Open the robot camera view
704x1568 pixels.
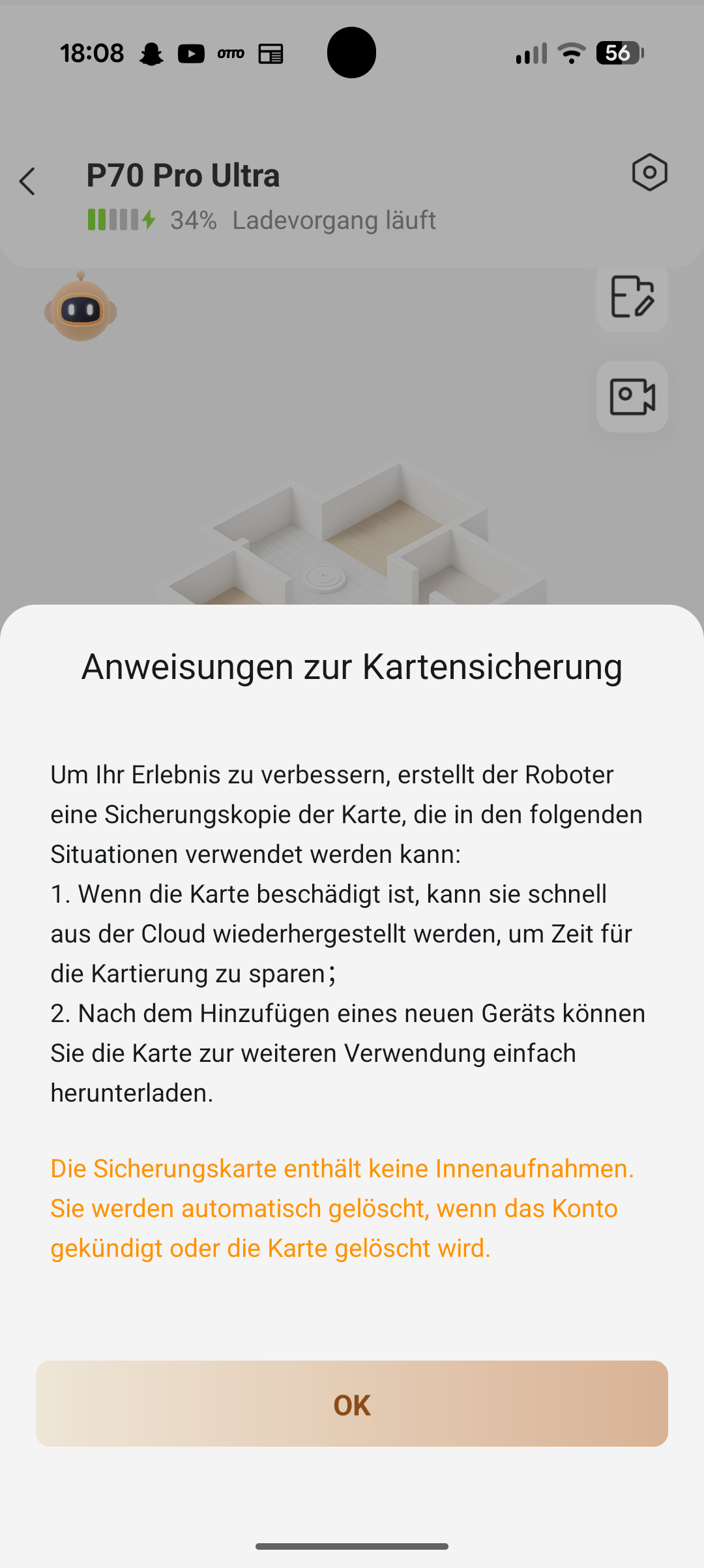pyautogui.click(x=632, y=396)
